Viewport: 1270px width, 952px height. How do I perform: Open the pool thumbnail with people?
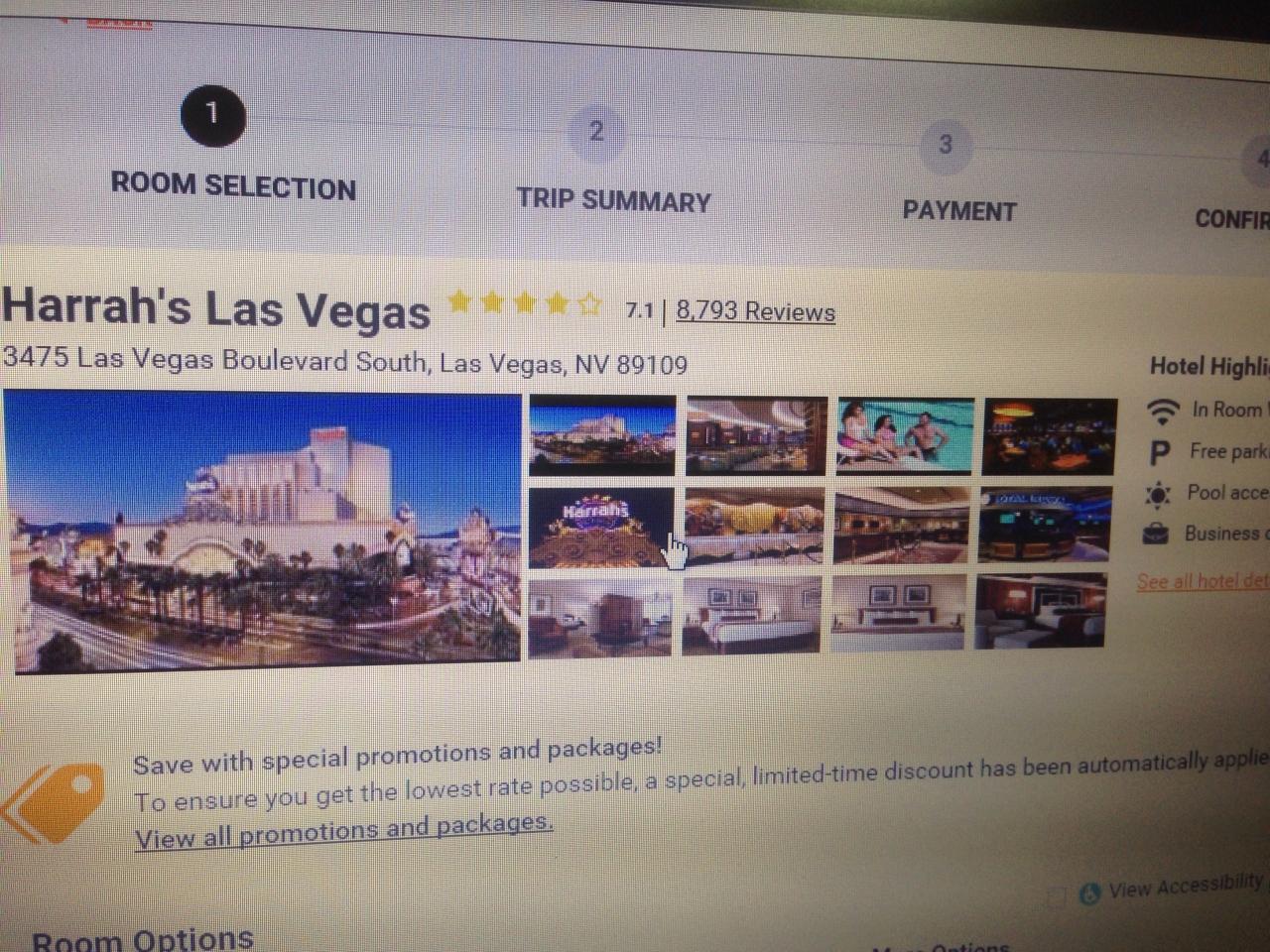tap(905, 435)
